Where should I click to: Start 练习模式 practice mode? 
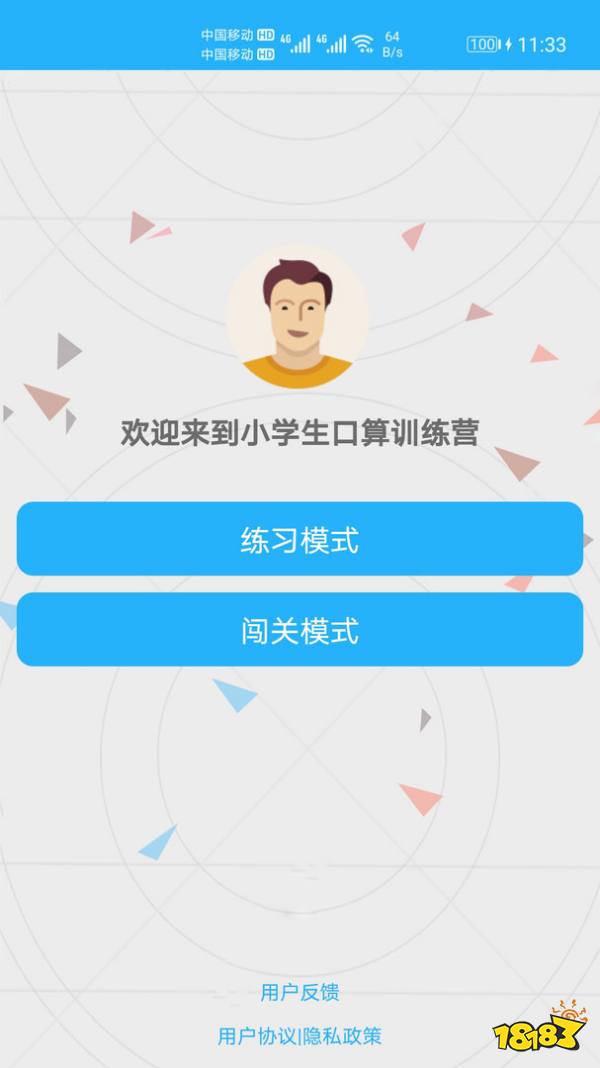tap(299, 540)
